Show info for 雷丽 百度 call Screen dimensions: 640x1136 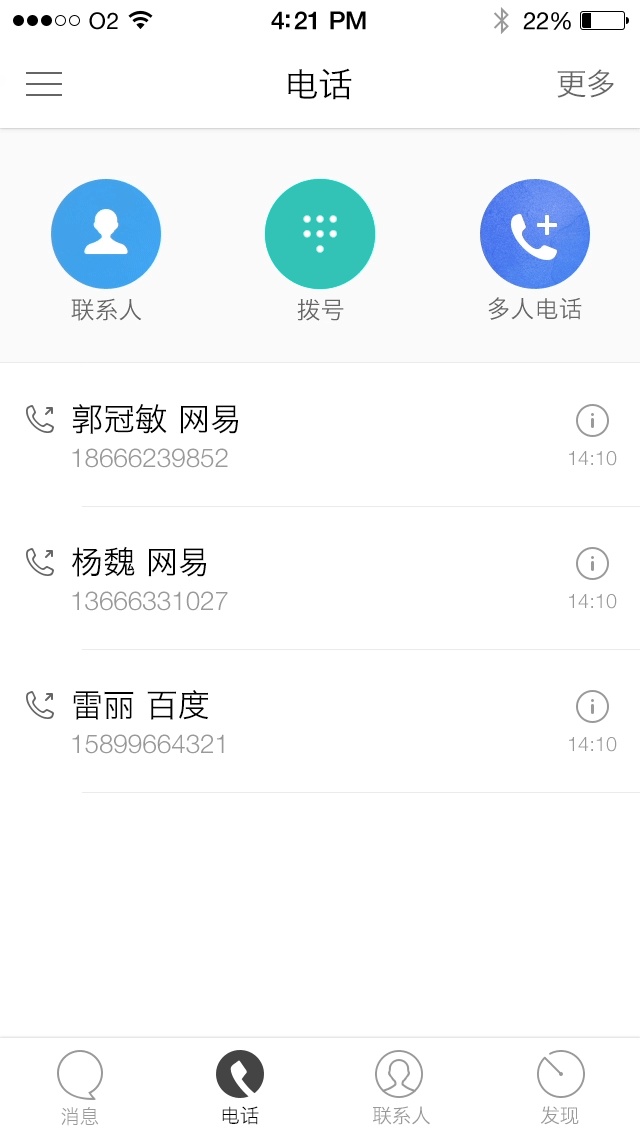pos(592,707)
